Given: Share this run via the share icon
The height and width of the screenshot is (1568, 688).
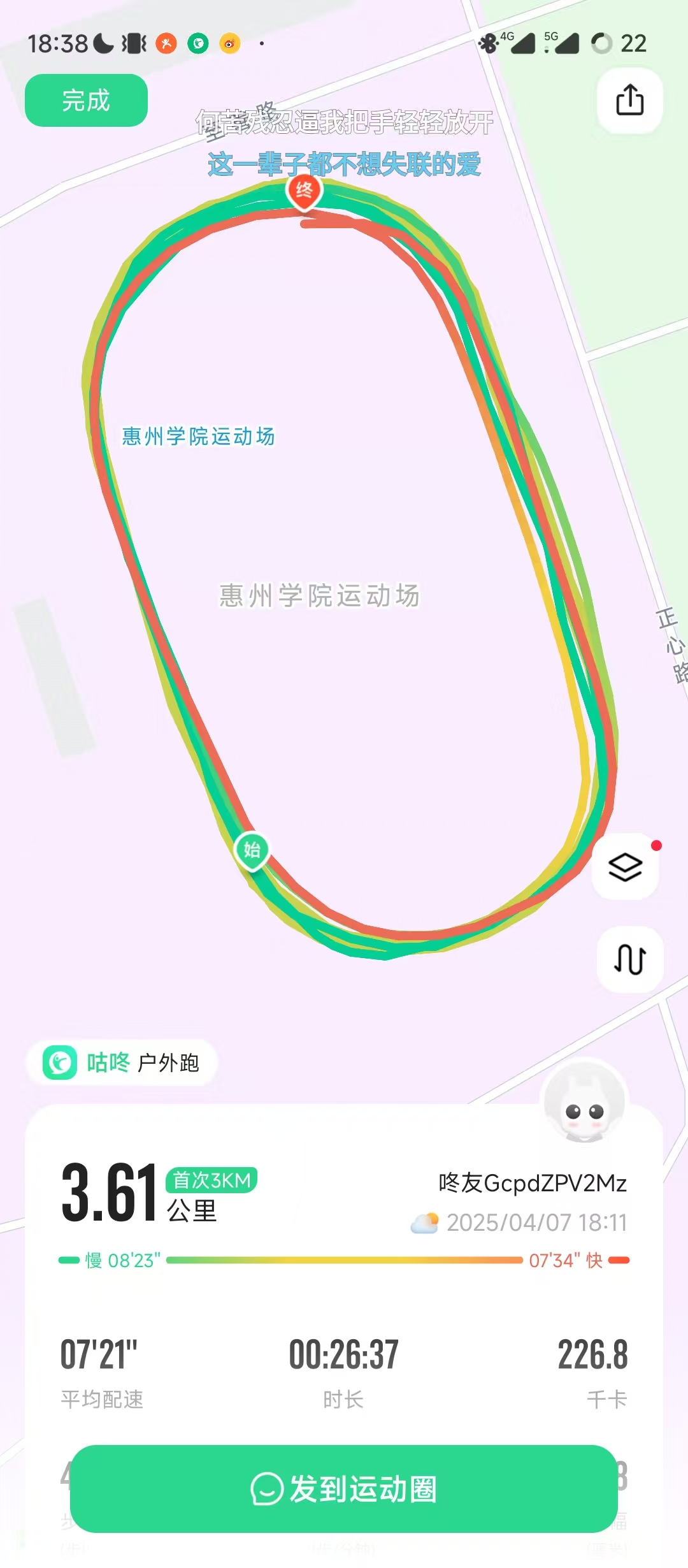Looking at the screenshot, I should tap(629, 100).
